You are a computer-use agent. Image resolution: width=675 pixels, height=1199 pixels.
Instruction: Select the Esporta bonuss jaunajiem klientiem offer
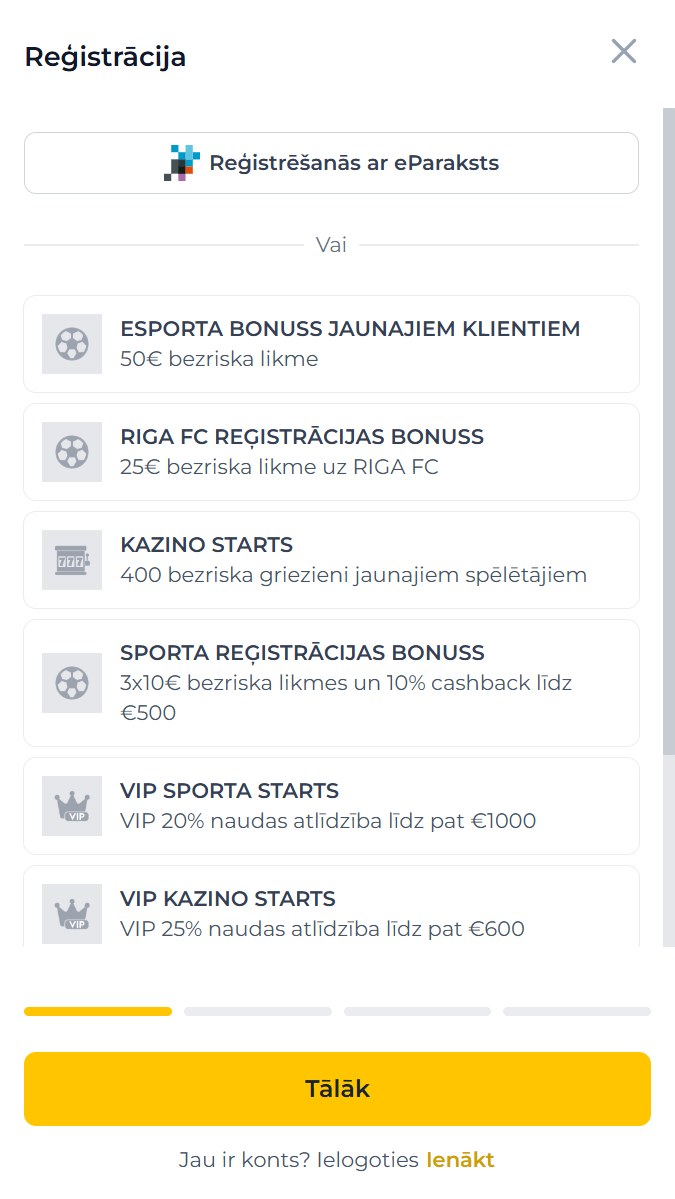click(331, 344)
